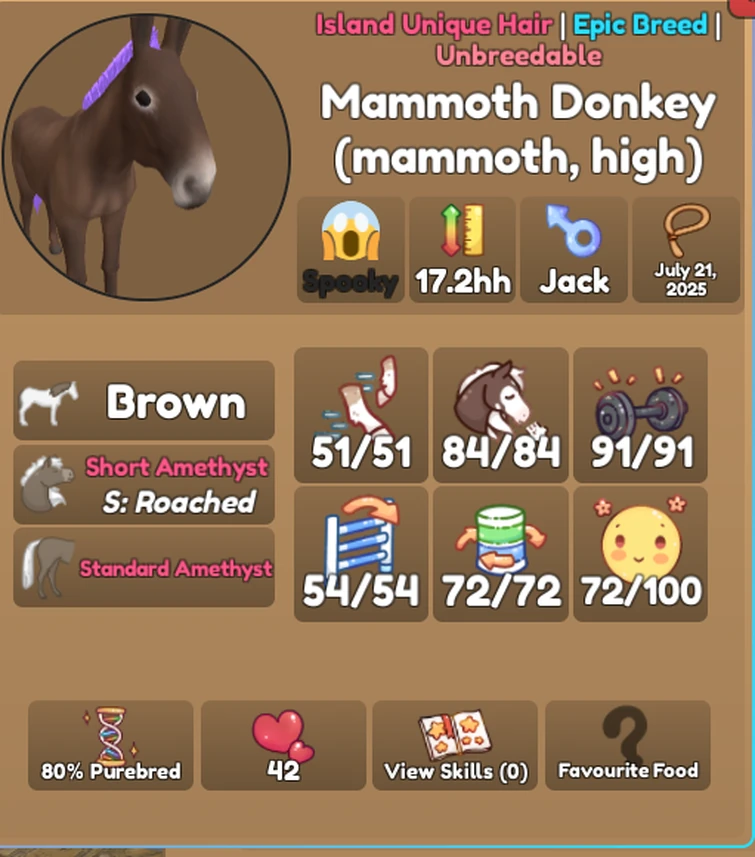The height and width of the screenshot is (857, 755).
Task: Tap the heart bond level 42
Action: point(283,745)
